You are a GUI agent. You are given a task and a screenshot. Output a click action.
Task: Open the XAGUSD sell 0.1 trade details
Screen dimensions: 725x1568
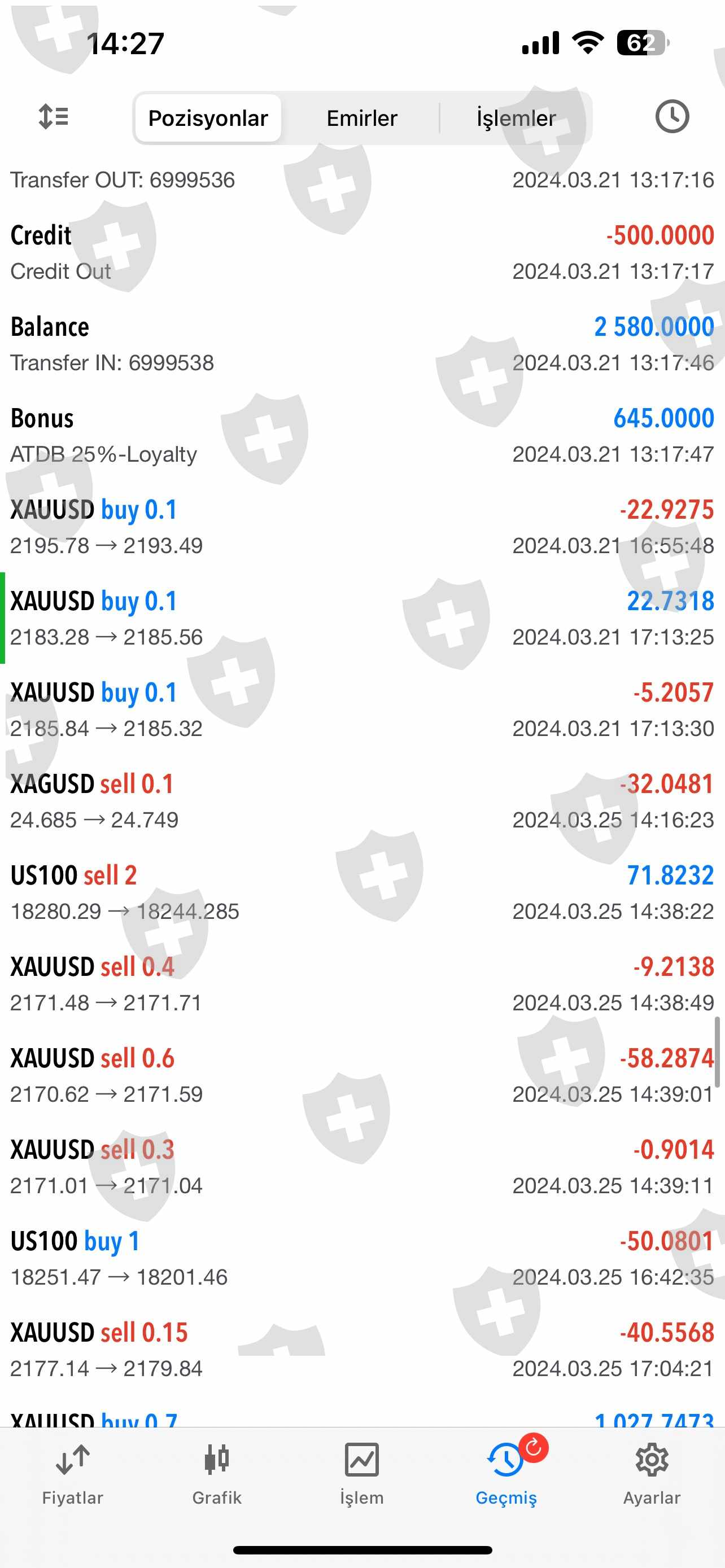pos(362,801)
